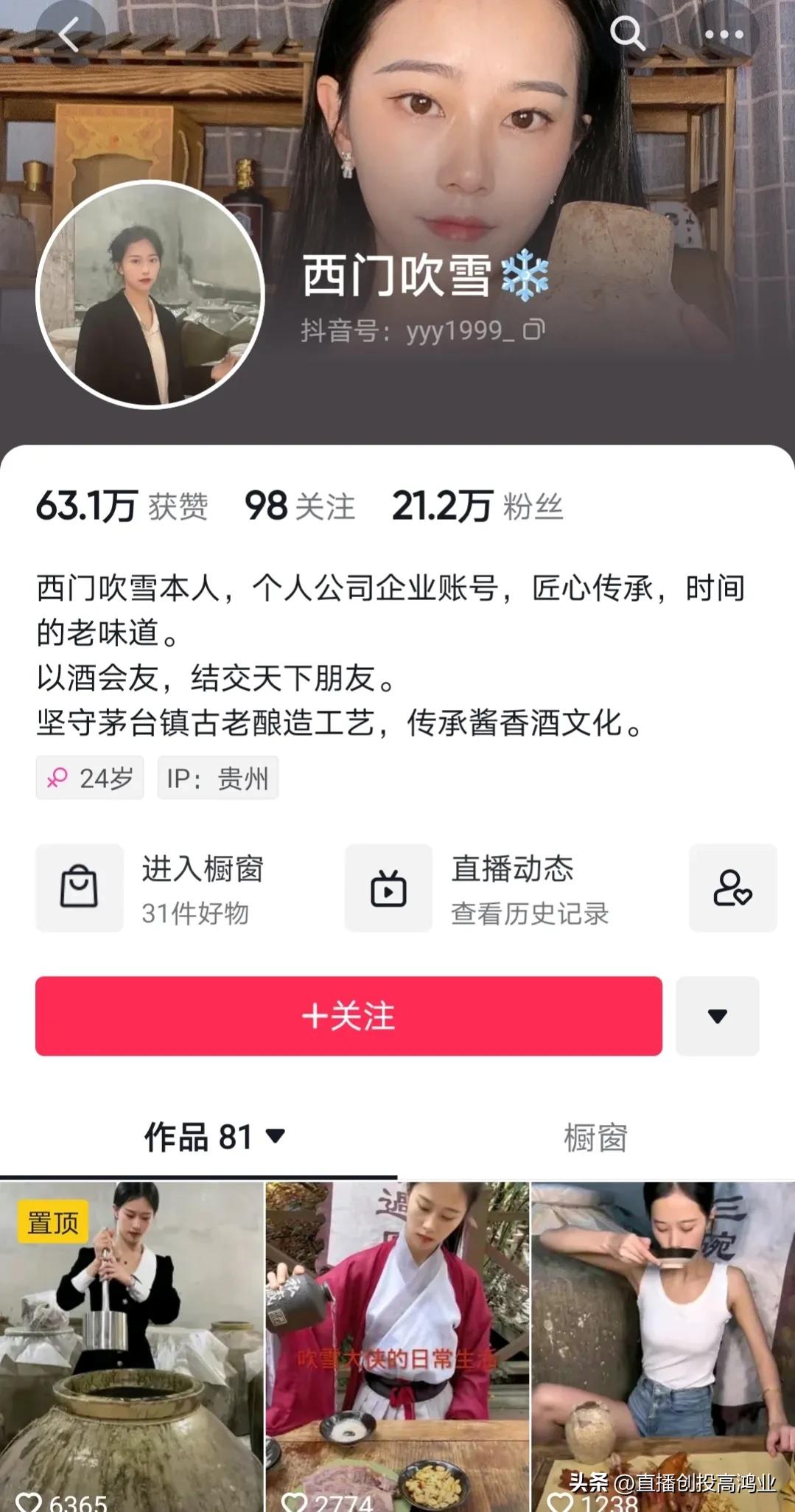Tap the live broadcast TV icon
The image size is (795, 1512).
click(x=388, y=887)
